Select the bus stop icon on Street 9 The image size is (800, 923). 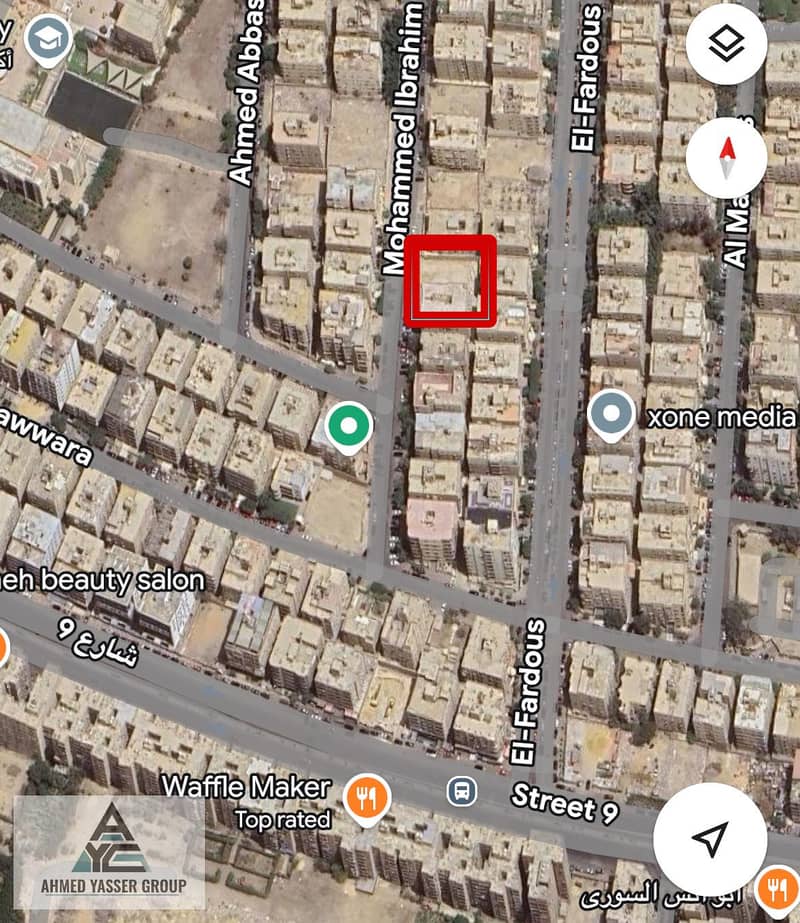(461, 792)
